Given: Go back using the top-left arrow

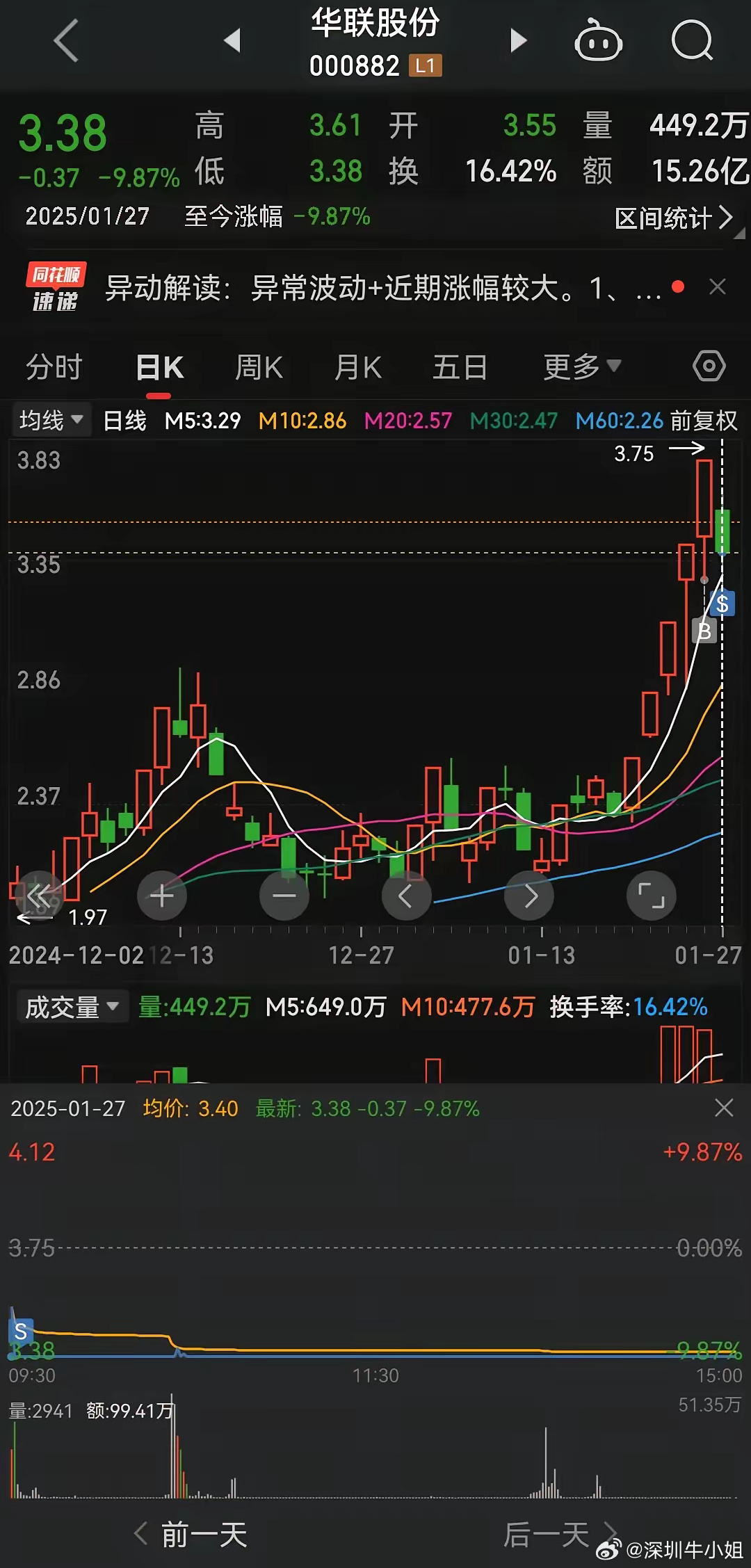Looking at the screenshot, I should (x=66, y=40).
